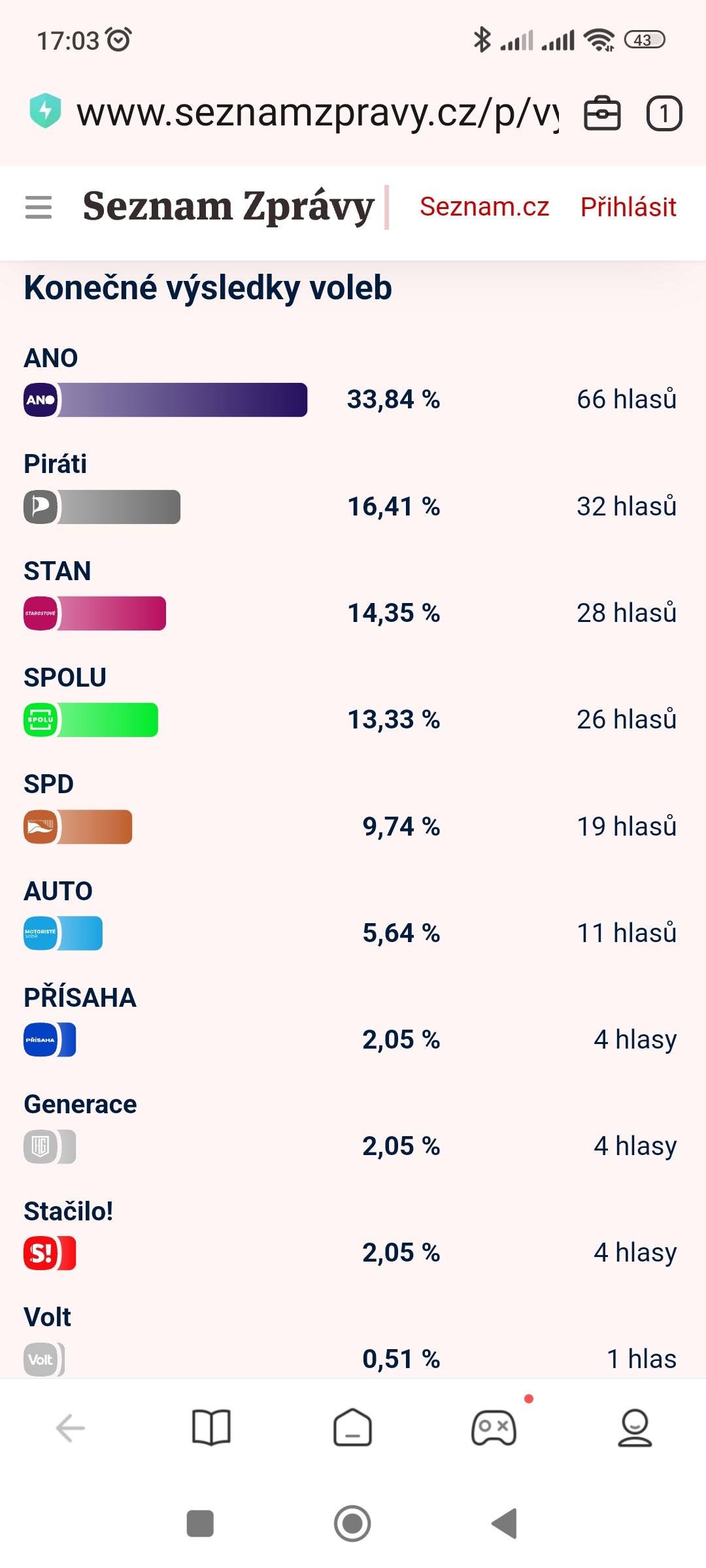Image resolution: width=706 pixels, height=1568 pixels.
Task: Open the password manager briefcase icon
Action: [x=603, y=112]
